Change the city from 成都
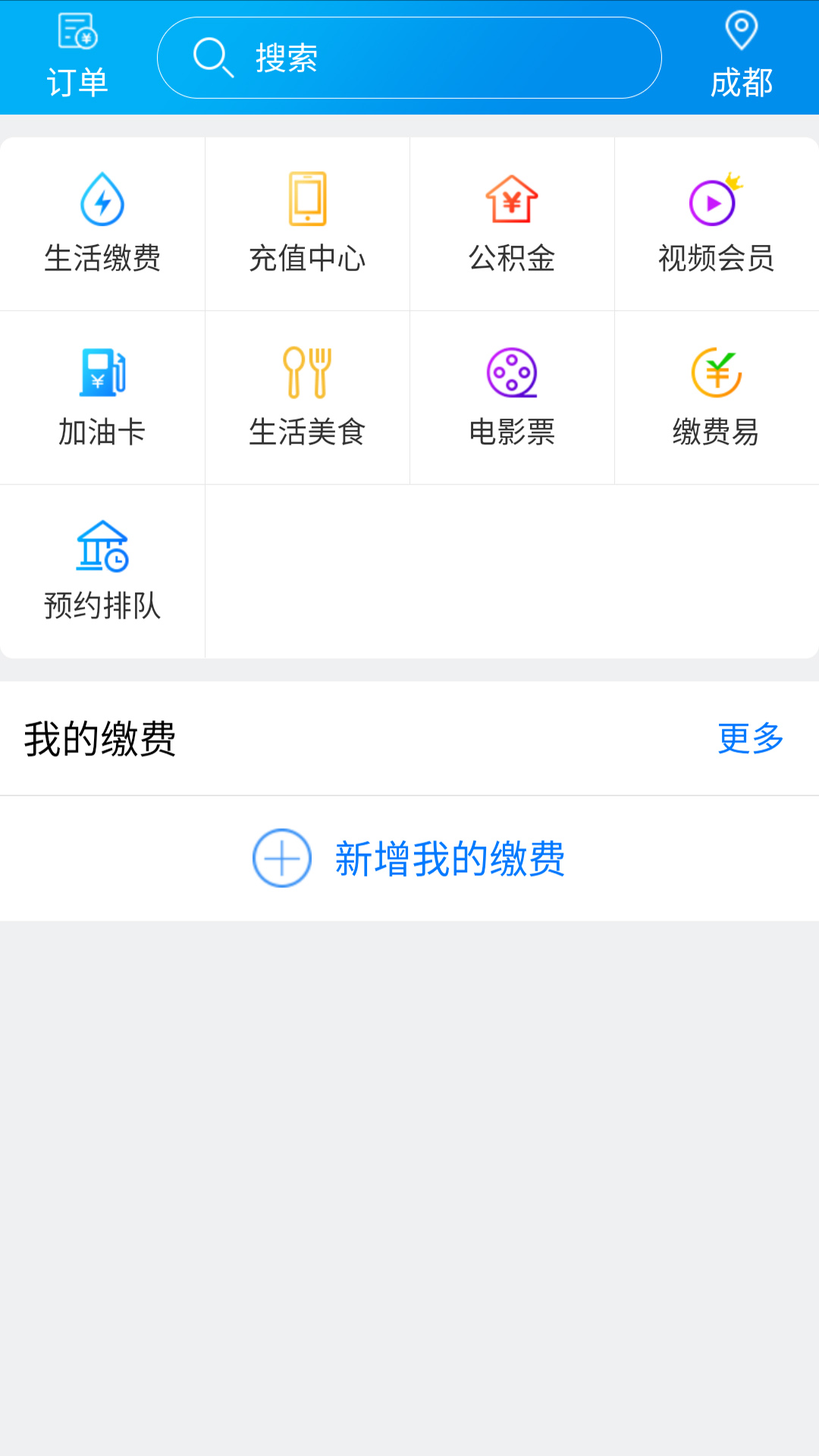819x1456 pixels. [741, 57]
